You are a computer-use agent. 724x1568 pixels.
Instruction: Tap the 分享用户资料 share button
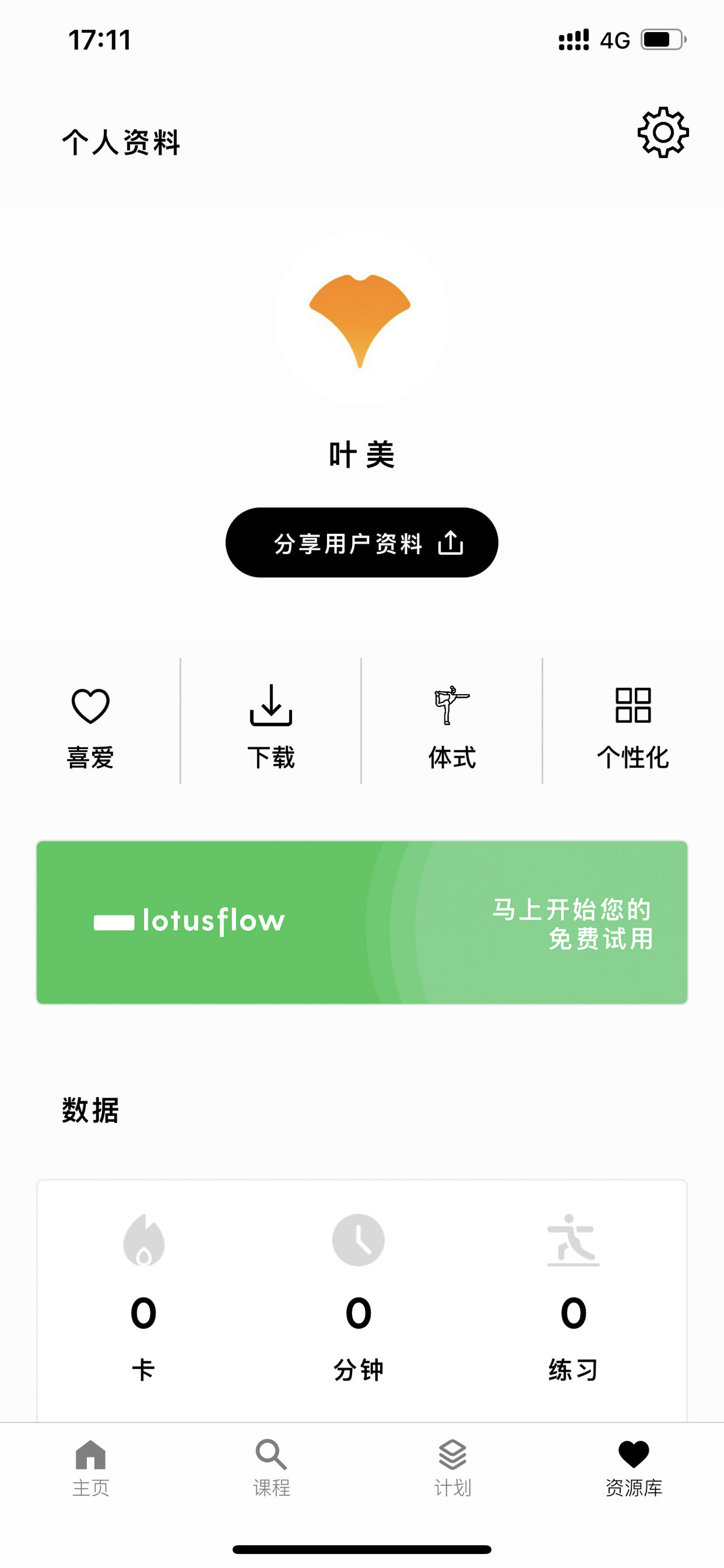[361, 542]
